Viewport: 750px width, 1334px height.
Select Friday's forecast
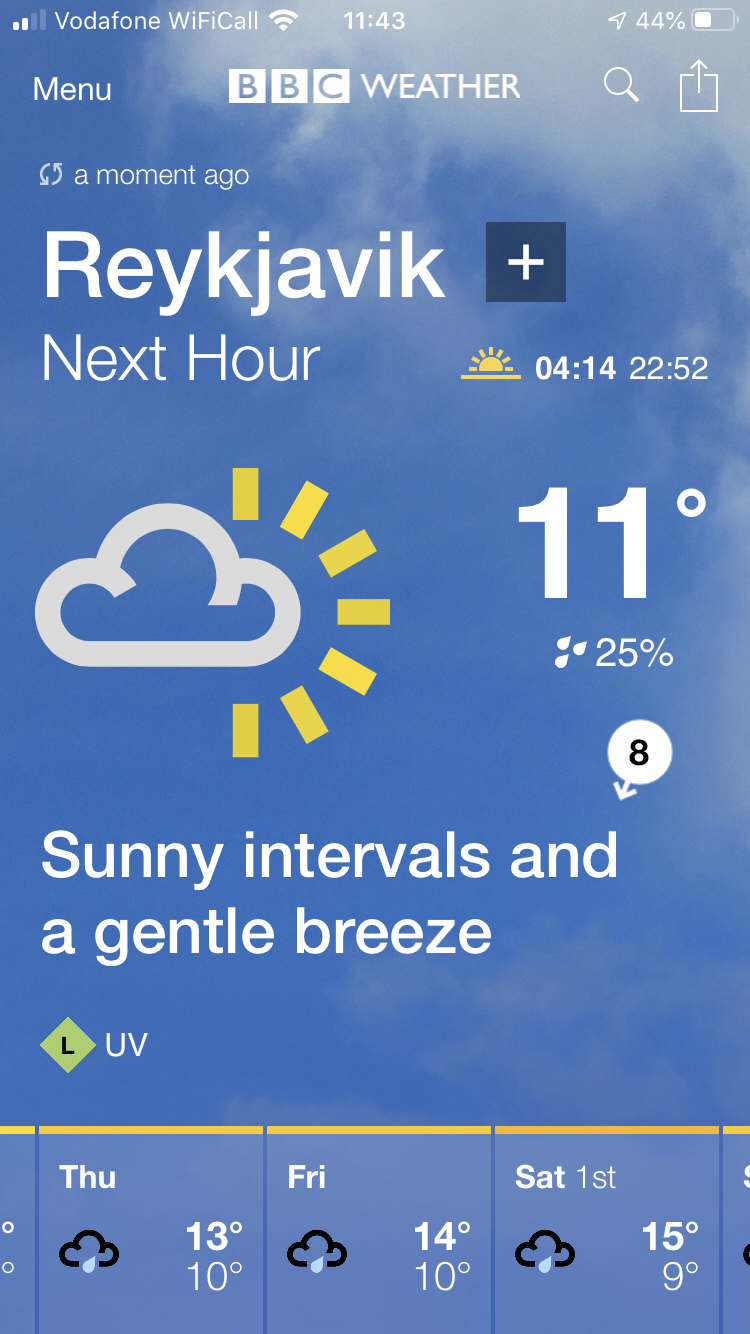379,1230
